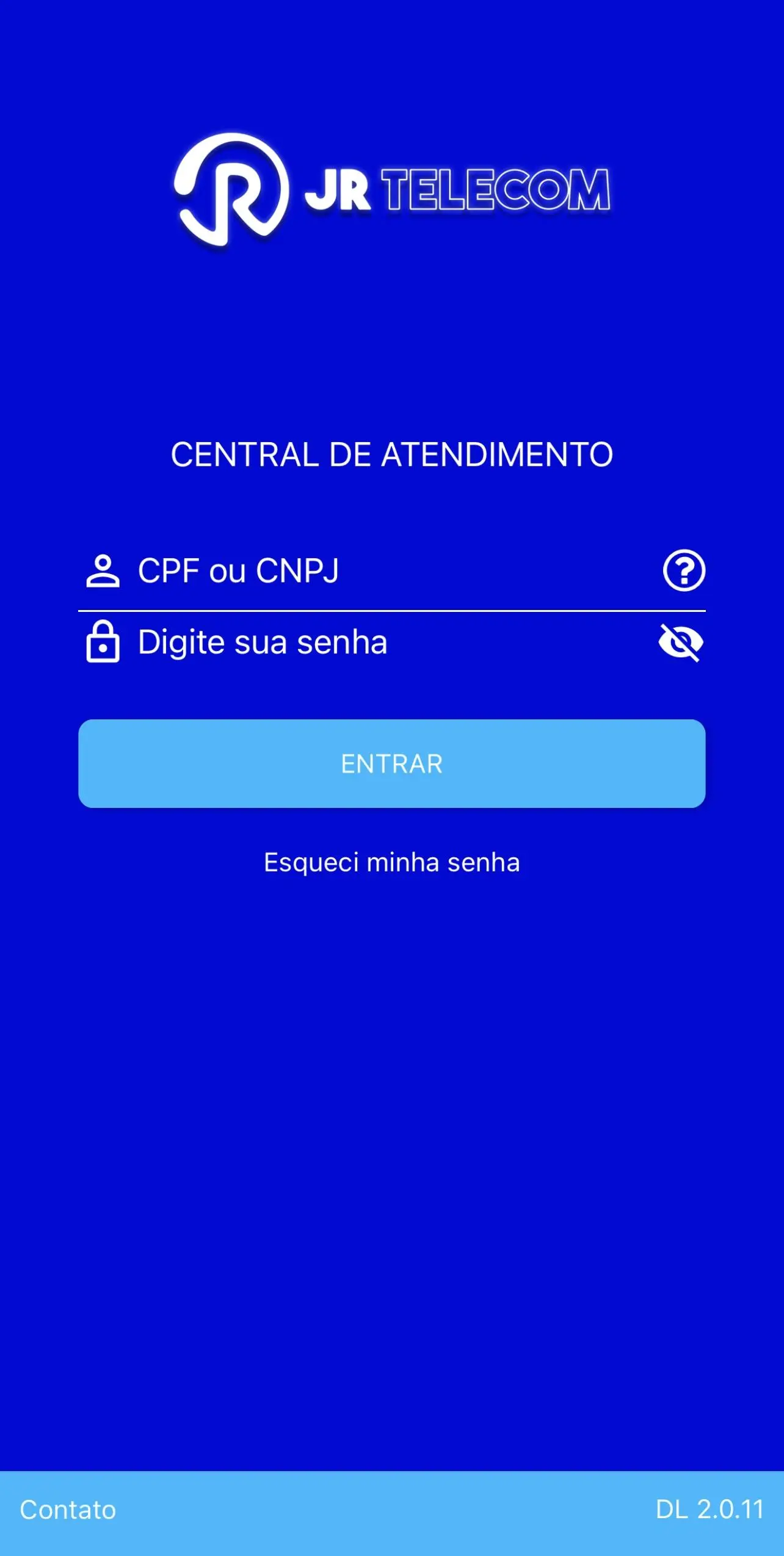The image size is (784, 1556).
Task: Tap the ENTRAR button
Action: (391, 763)
